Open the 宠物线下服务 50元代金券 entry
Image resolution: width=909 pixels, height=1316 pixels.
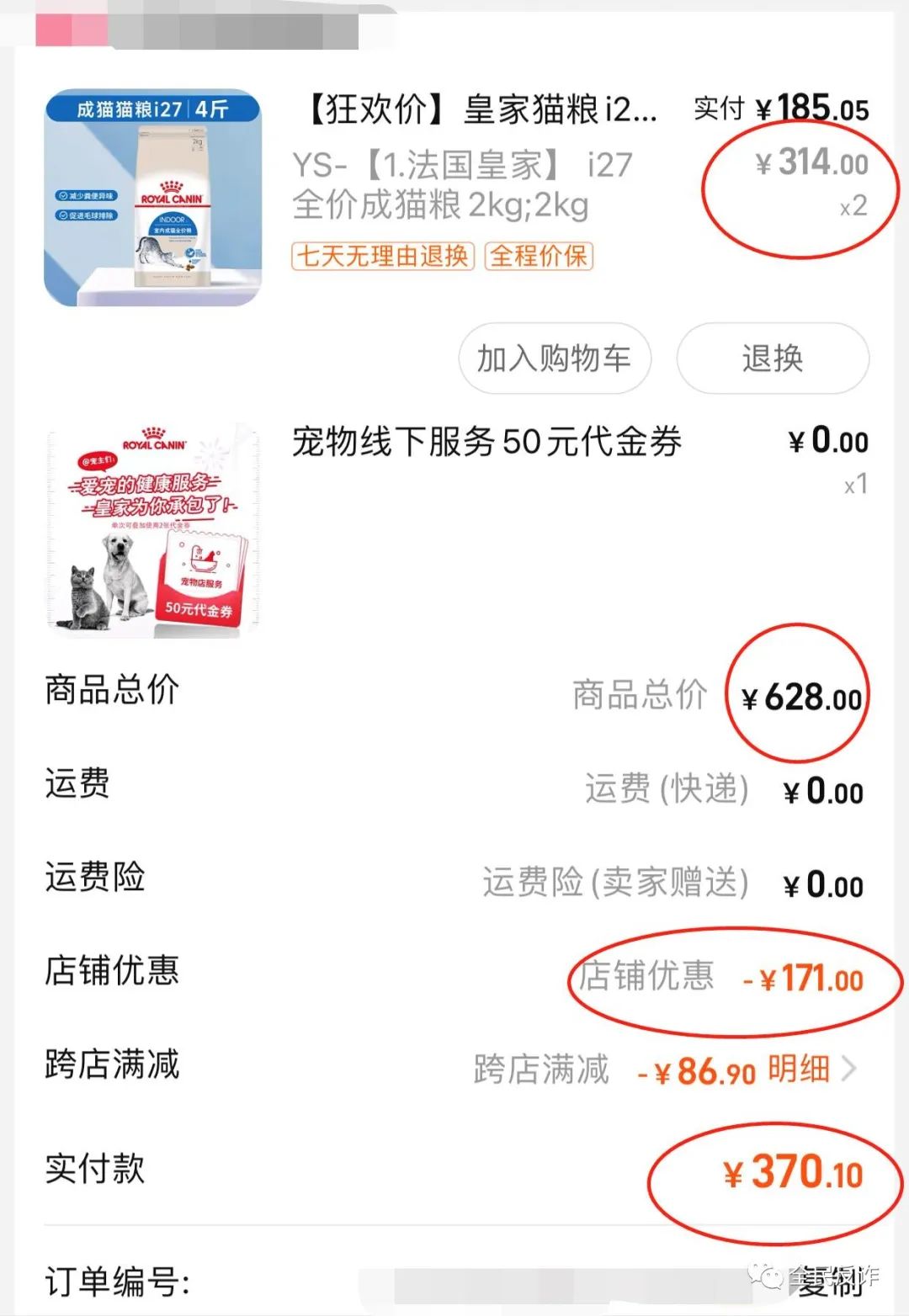point(488,442)
